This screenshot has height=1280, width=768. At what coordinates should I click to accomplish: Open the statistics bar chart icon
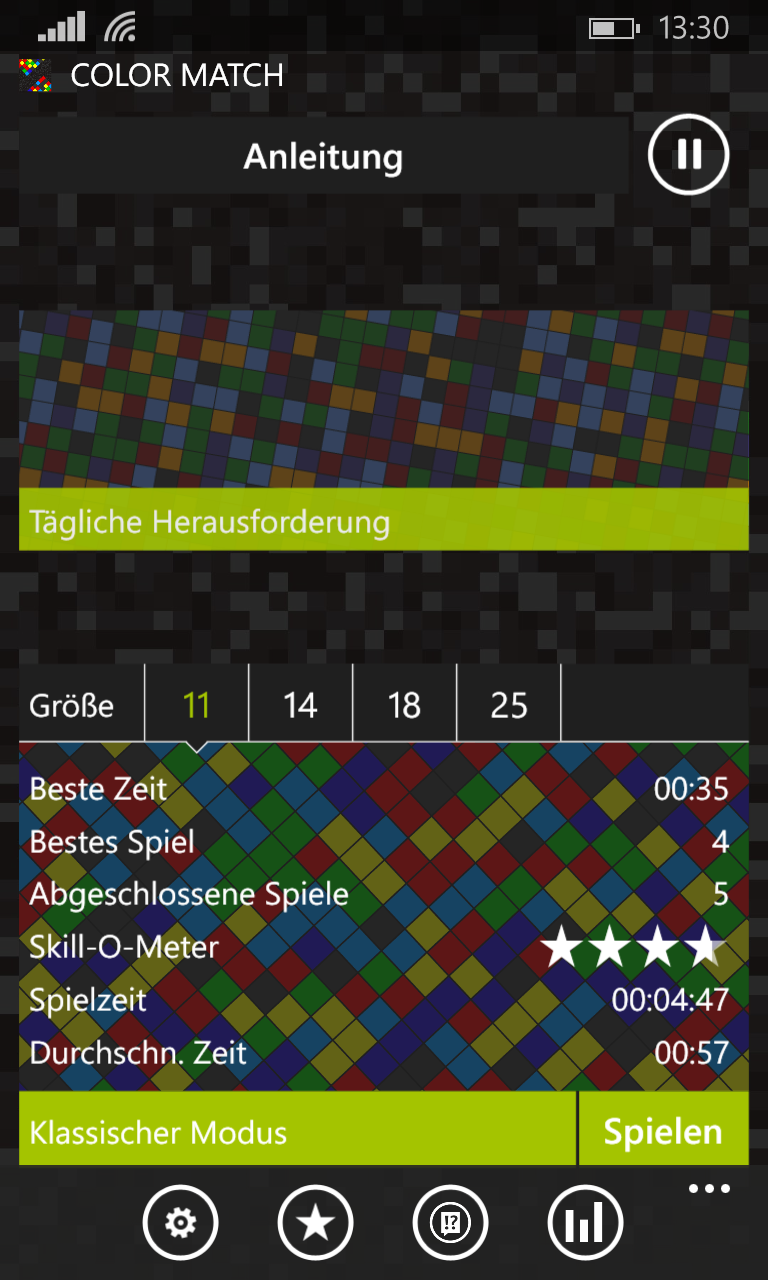(x=586, y=1223)
